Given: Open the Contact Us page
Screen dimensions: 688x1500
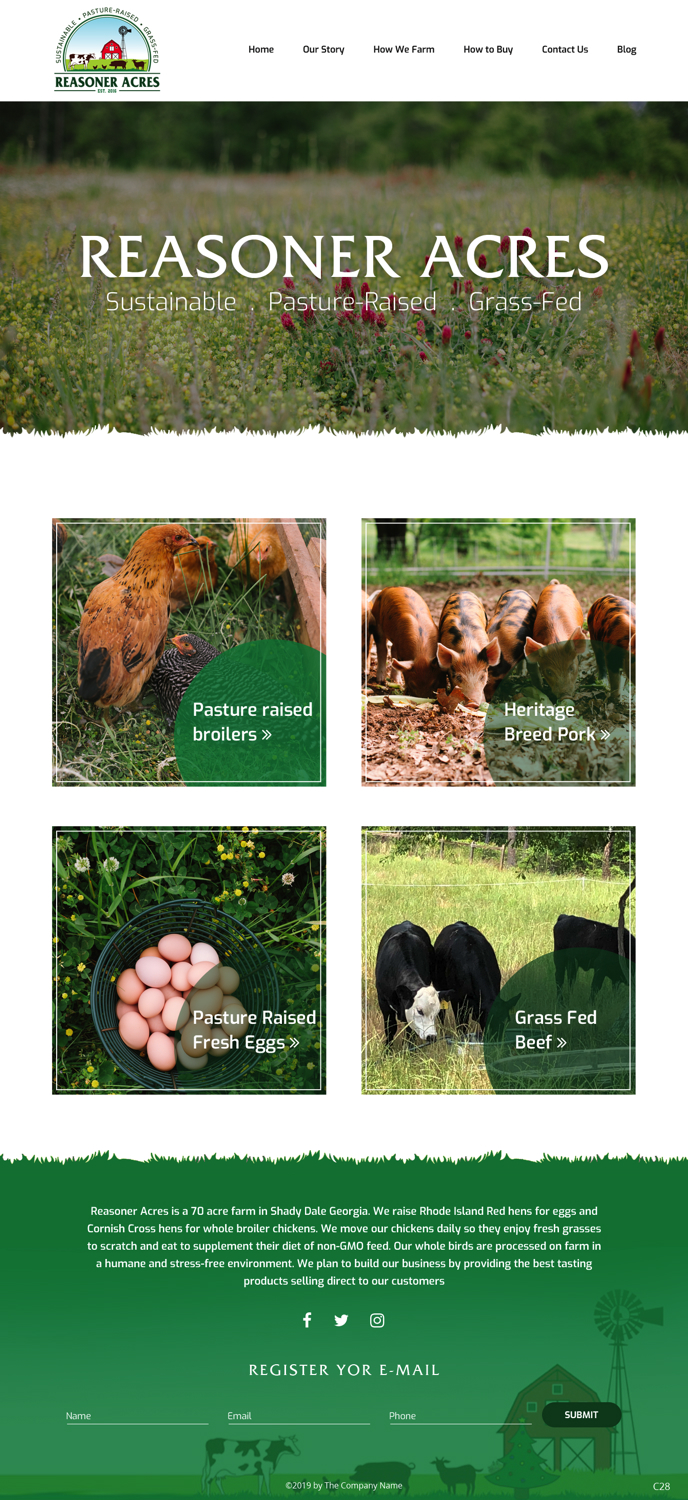Looking at the screenshot, I should click(x=565, y=49).
